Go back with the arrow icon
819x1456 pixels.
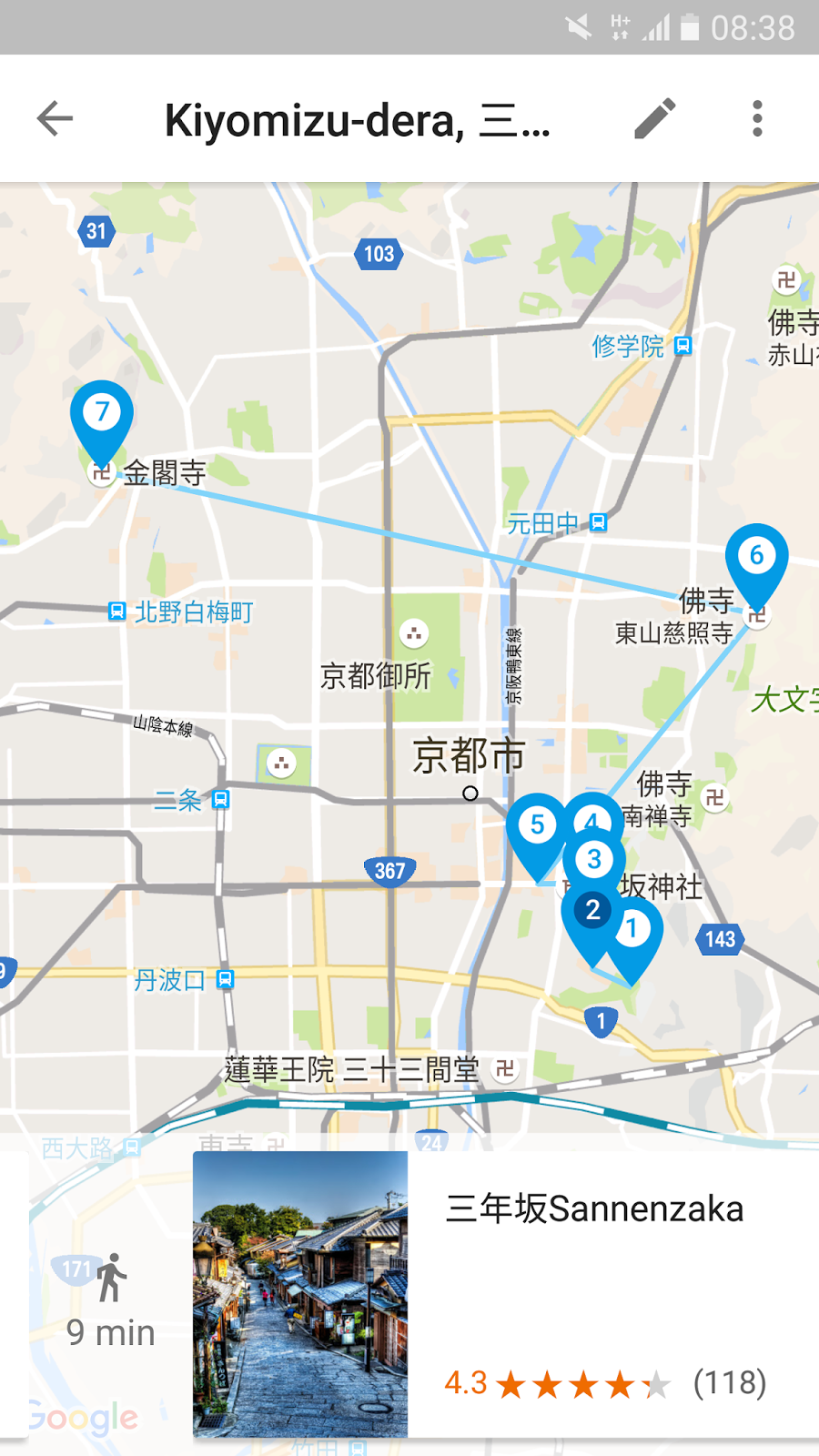[55, 118]
